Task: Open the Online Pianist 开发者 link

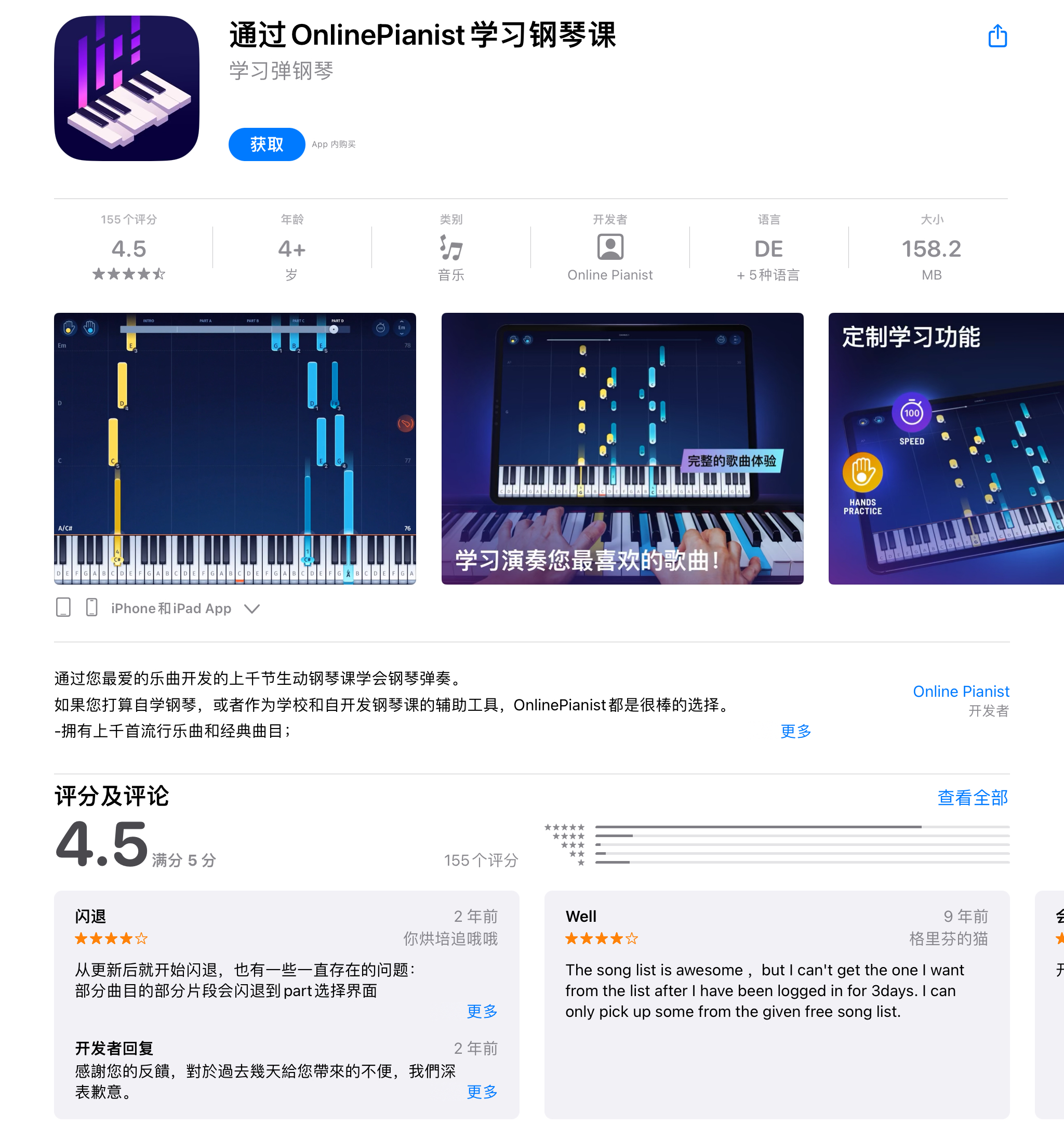Action: (x=960, y=692)
